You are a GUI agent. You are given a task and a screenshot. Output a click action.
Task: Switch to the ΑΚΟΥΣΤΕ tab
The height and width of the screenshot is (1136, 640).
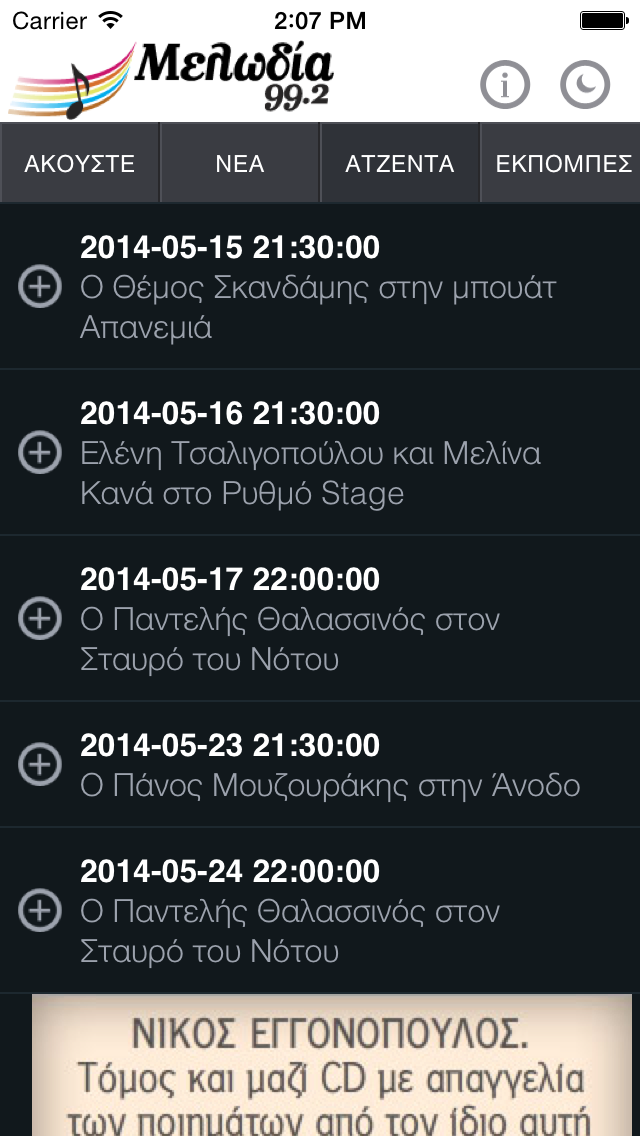point(80,163)
